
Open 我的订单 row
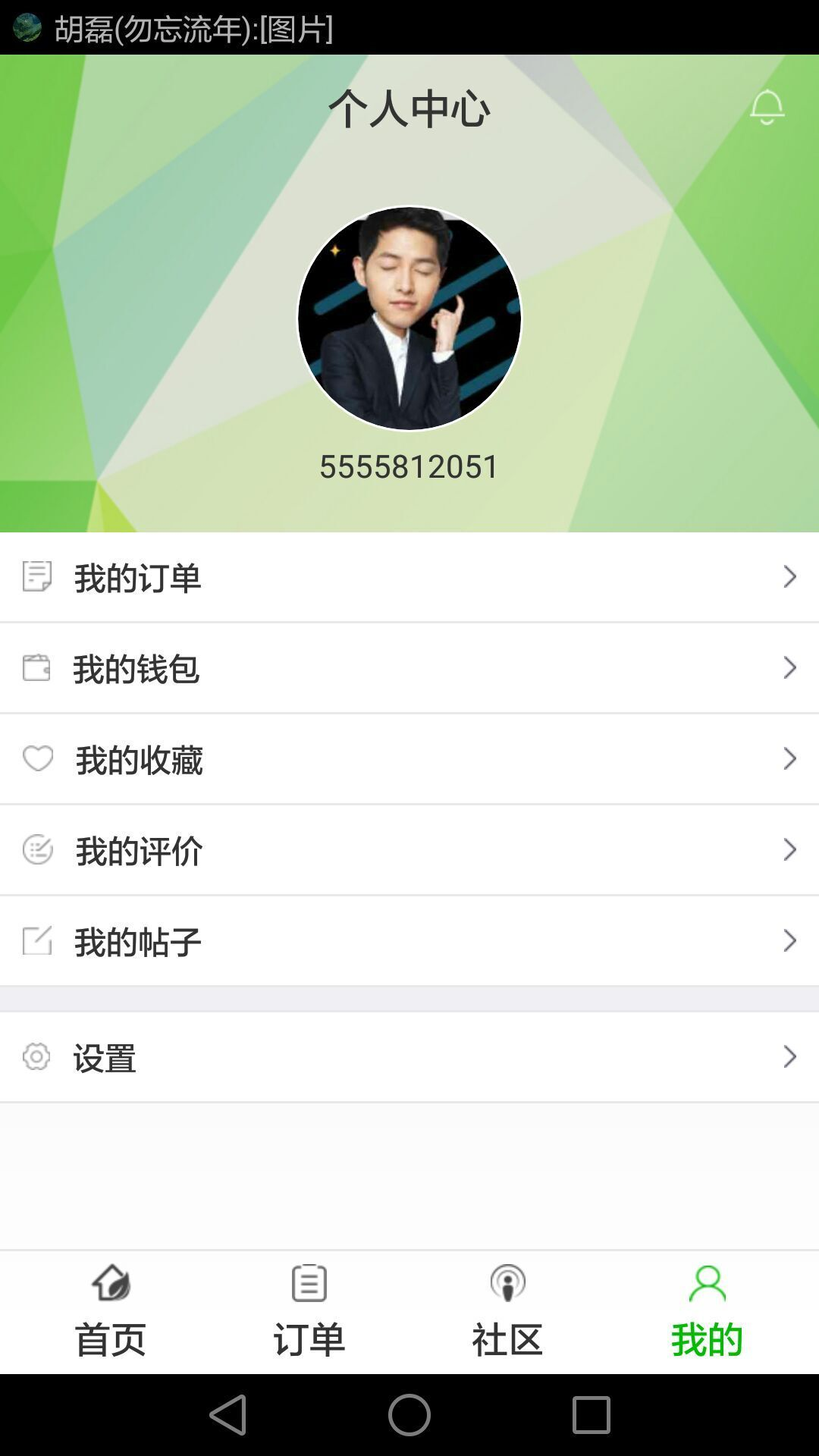click(x=409, y=577)
